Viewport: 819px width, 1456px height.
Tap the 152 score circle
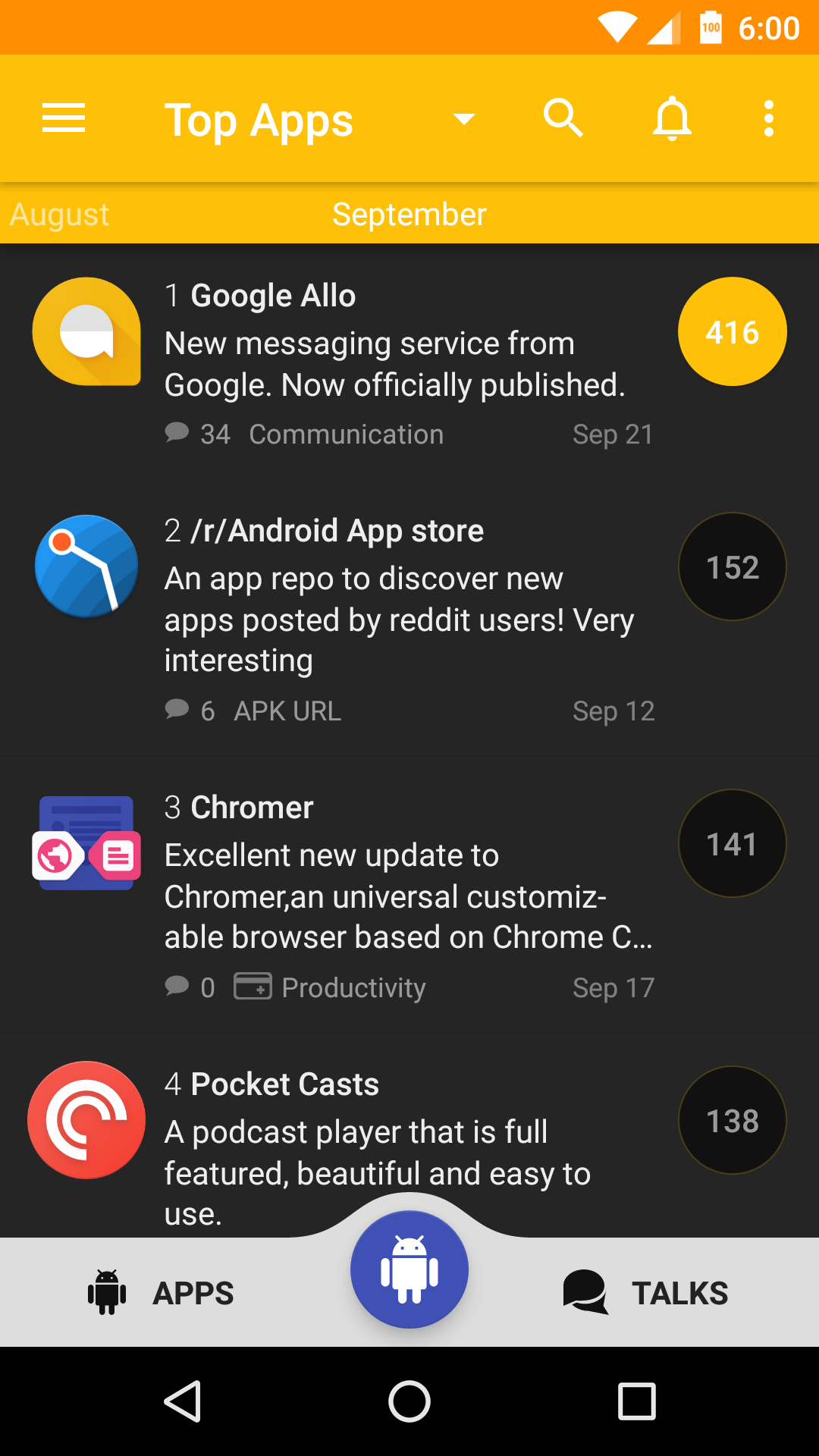(x=732, y=566)
